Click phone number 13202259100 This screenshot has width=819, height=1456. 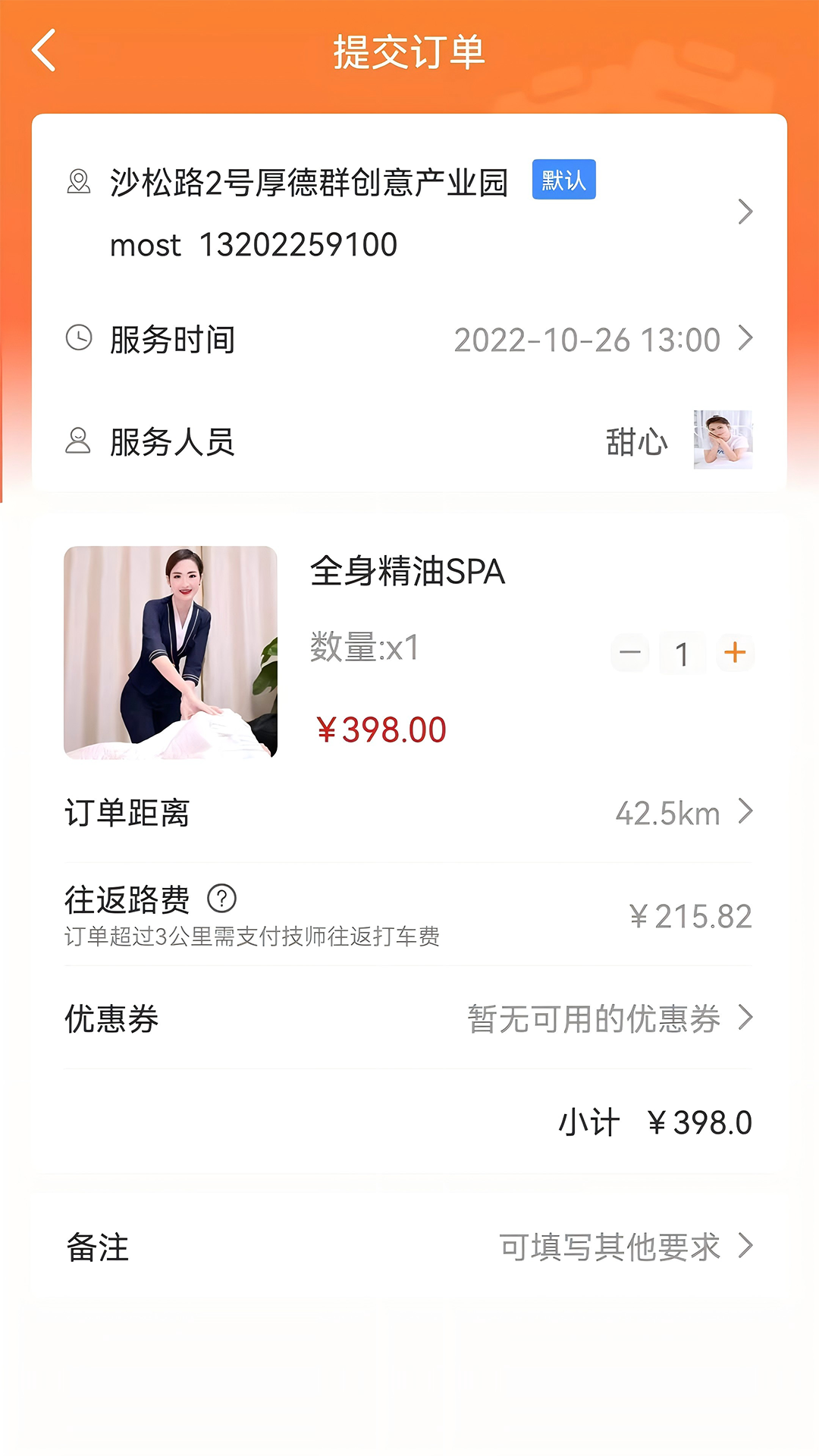299,244
